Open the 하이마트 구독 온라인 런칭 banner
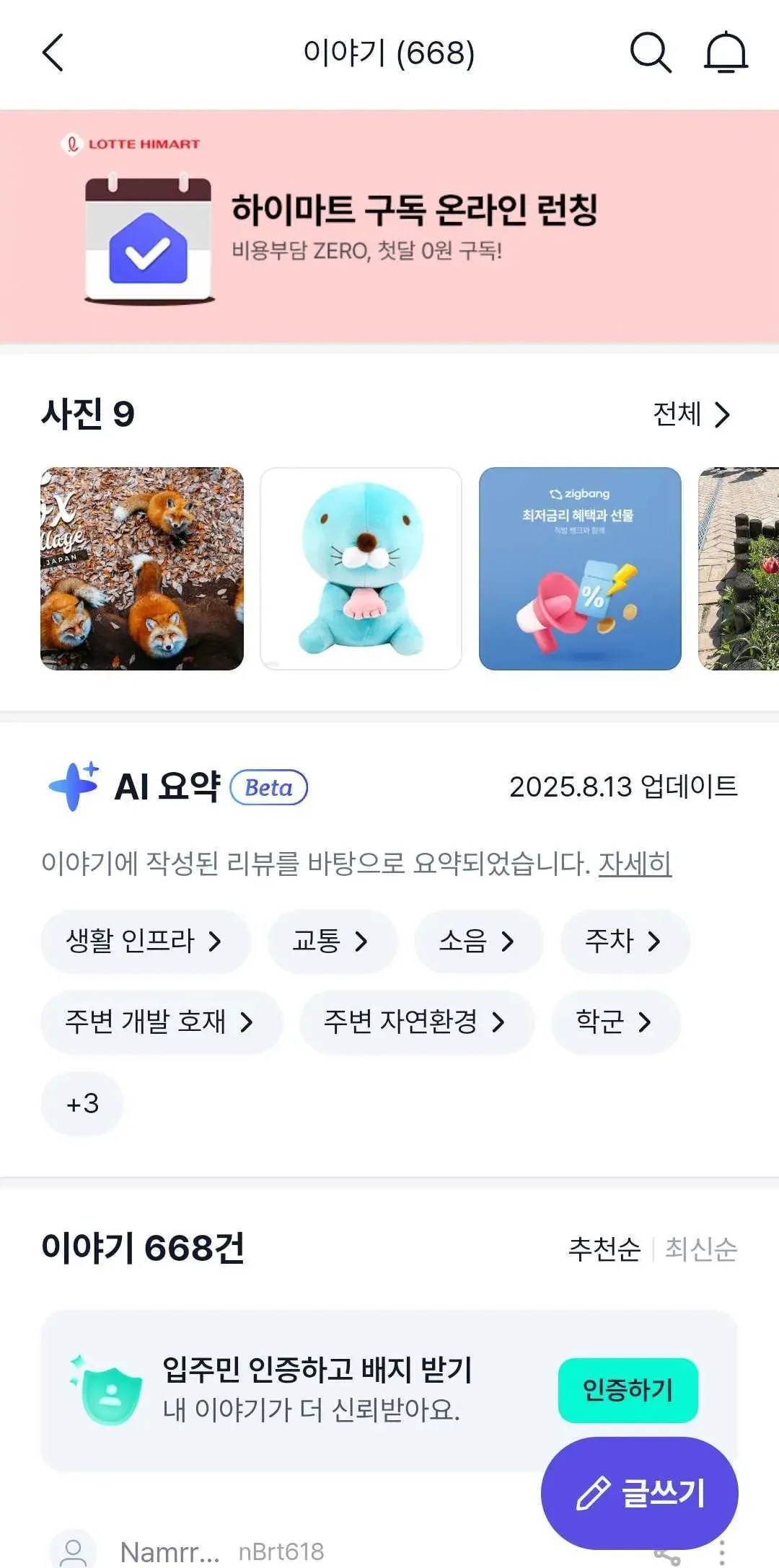Screen dimensions: 779x1568 point(389,226)
